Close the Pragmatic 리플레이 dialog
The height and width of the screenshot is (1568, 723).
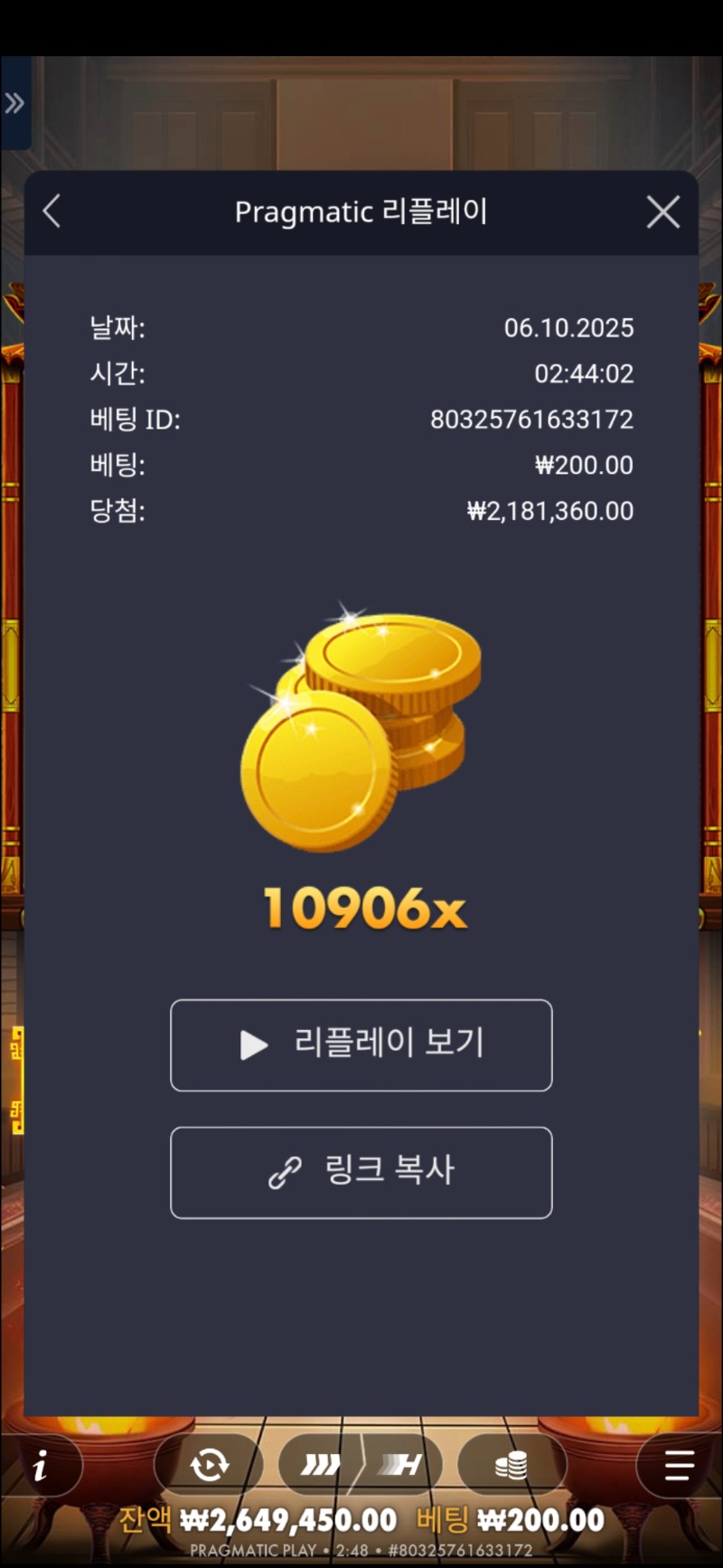(663, 213)
